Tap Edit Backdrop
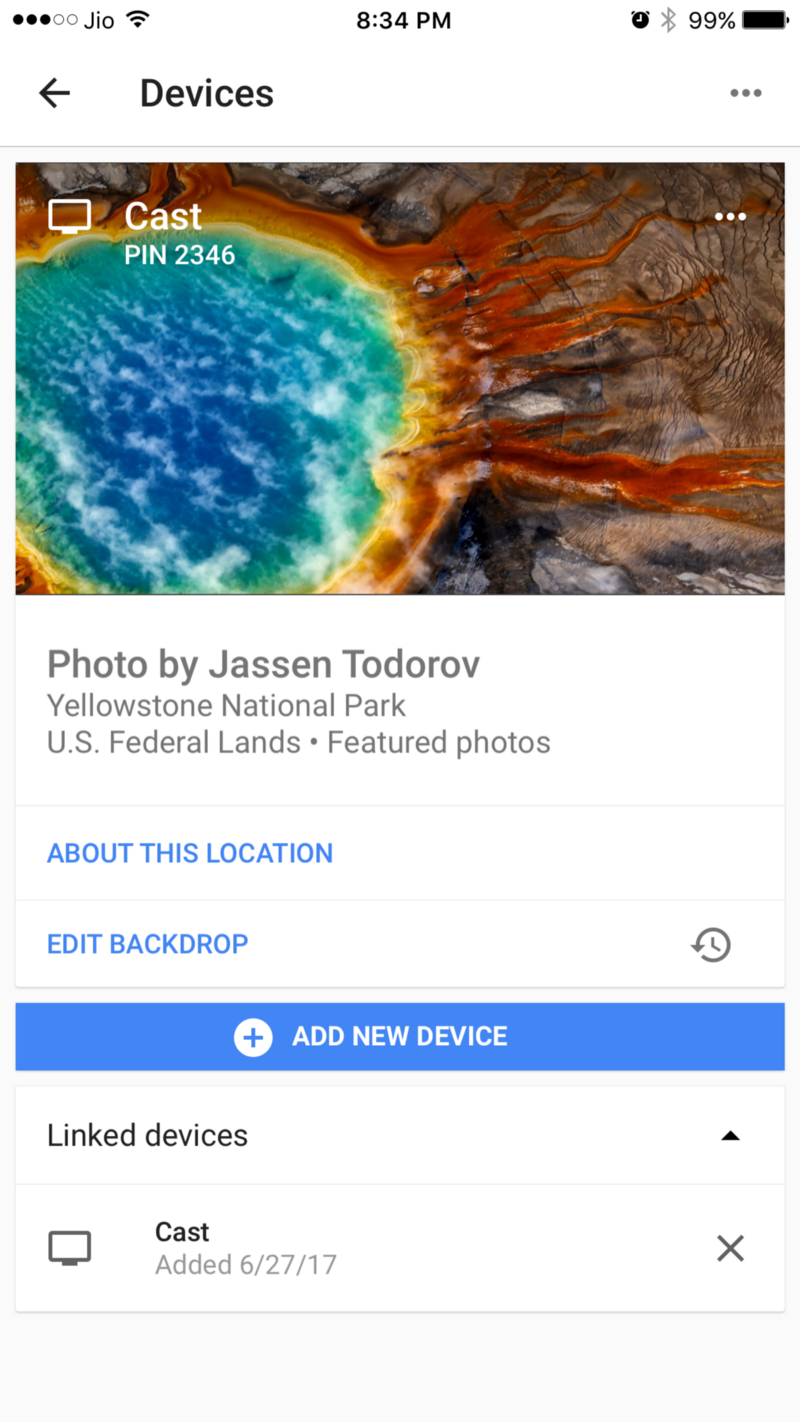The width and height of the screenshot is (800, 1422). point(148,944)
